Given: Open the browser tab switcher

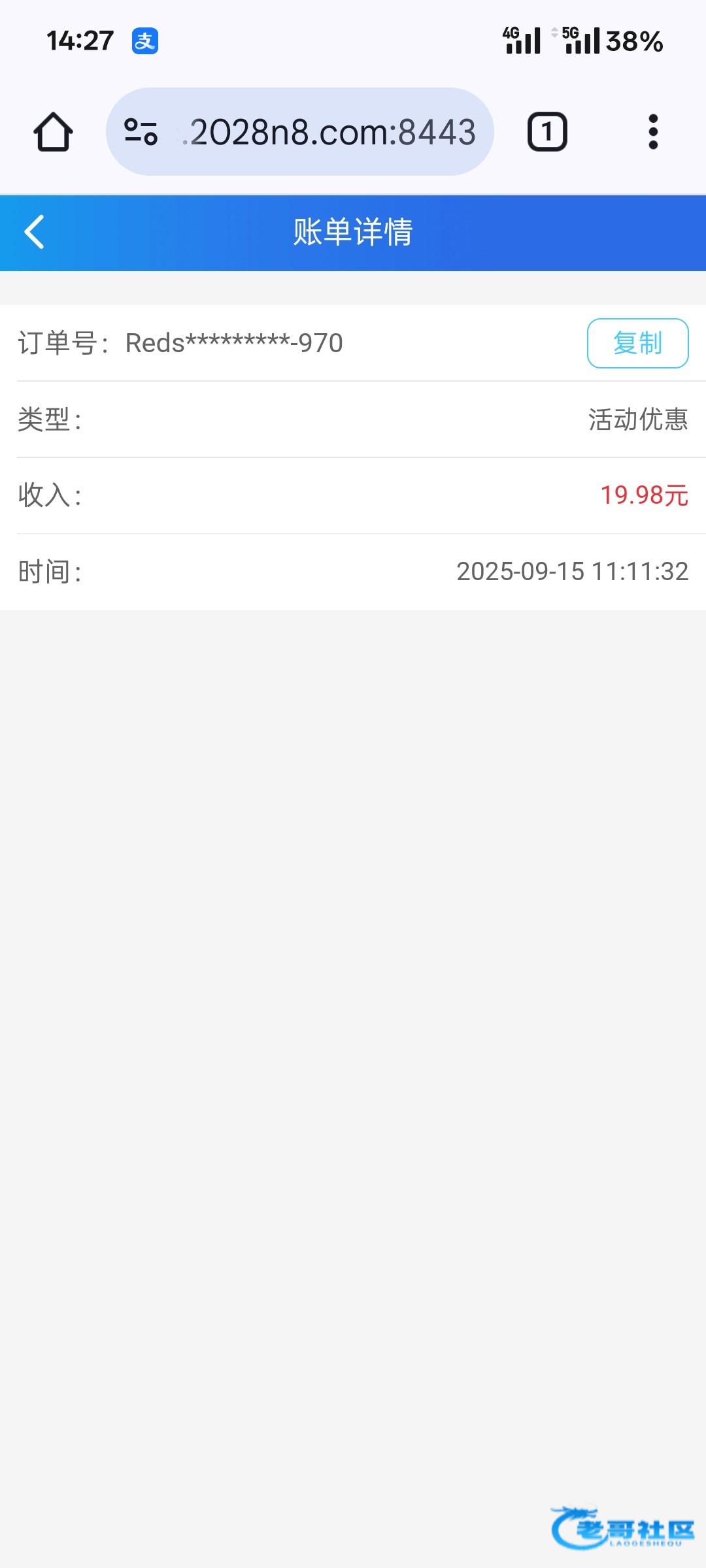Looking at the screenshot, I should [x=547, y=132].
